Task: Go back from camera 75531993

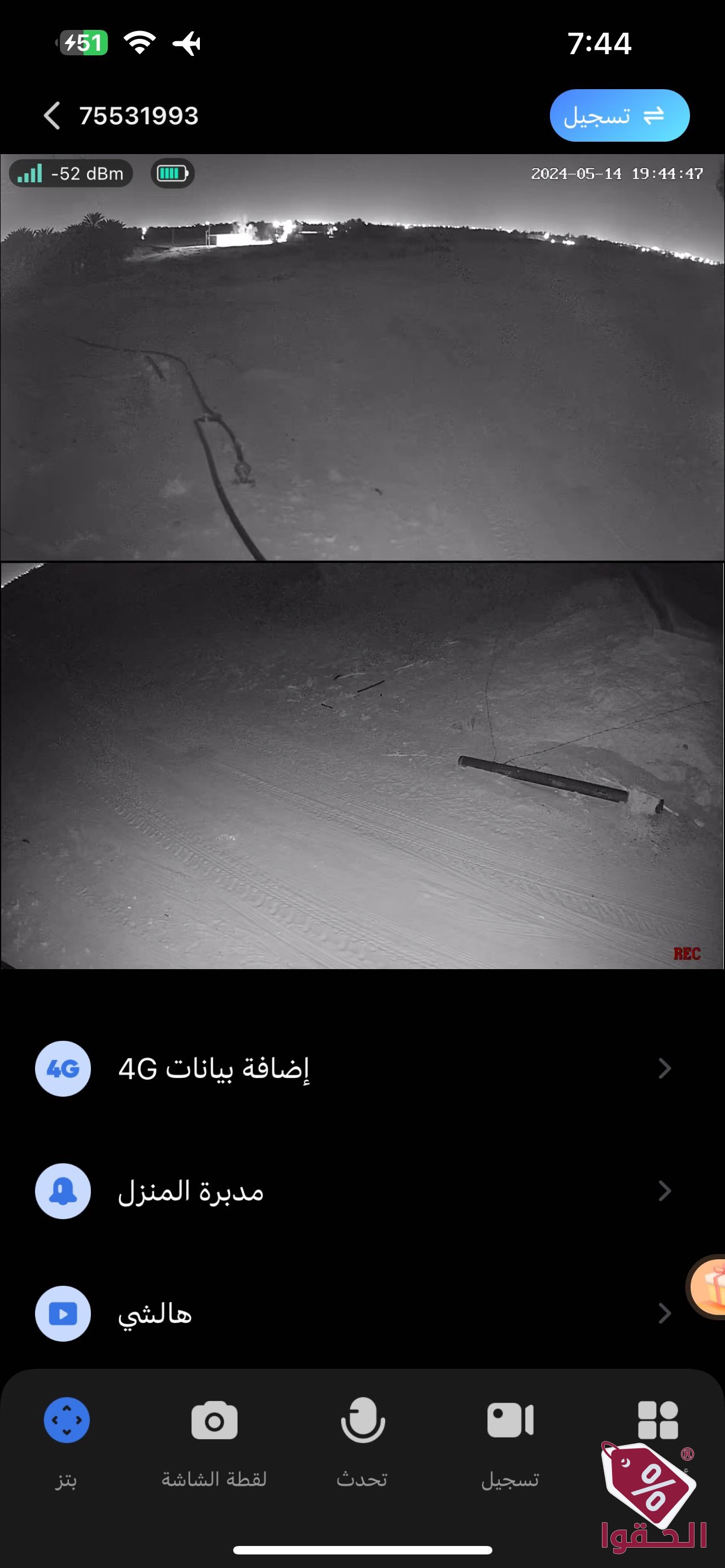Action: coord(53,116)
